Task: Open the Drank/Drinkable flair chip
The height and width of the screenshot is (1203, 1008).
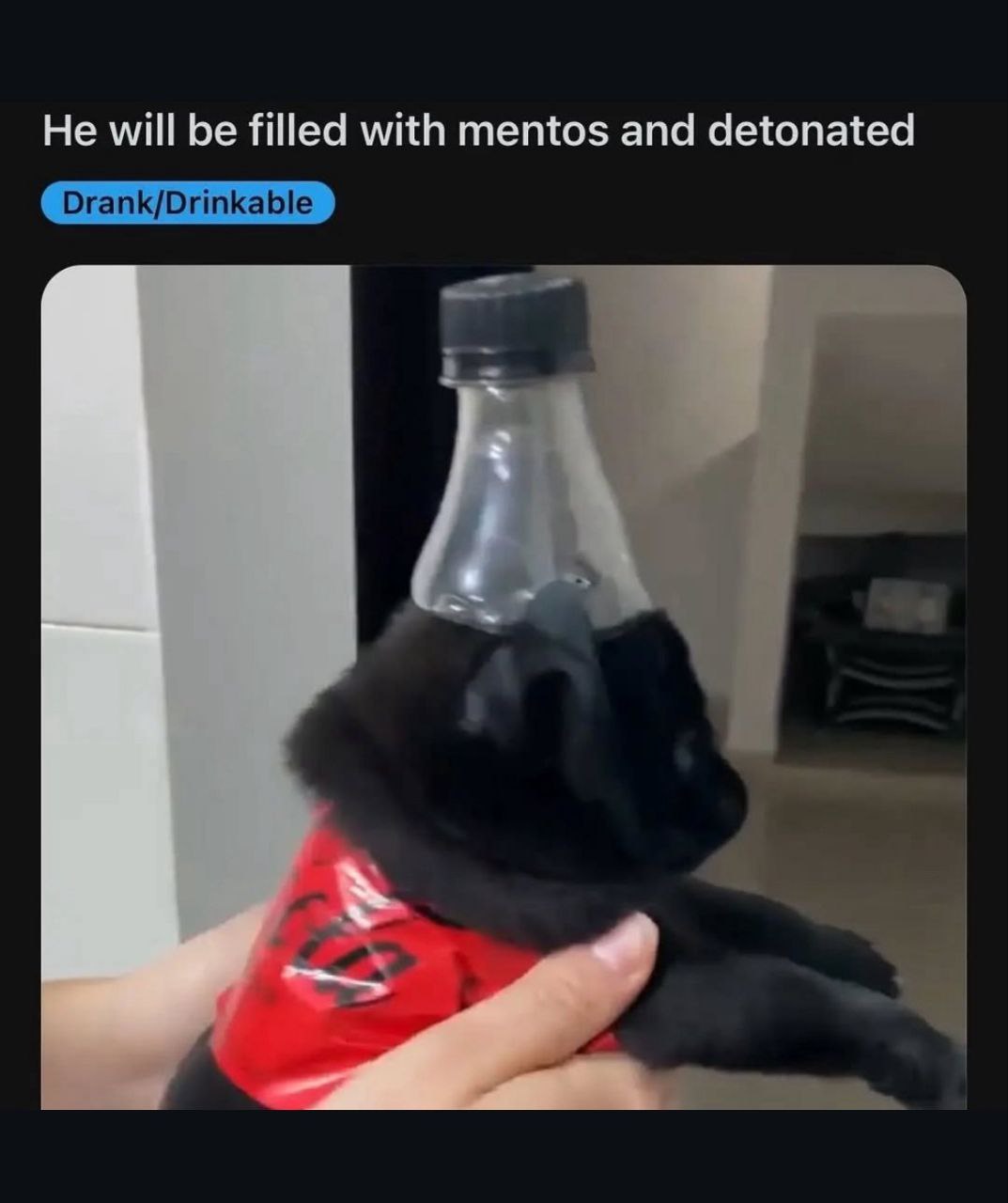Action: [188, 202]
